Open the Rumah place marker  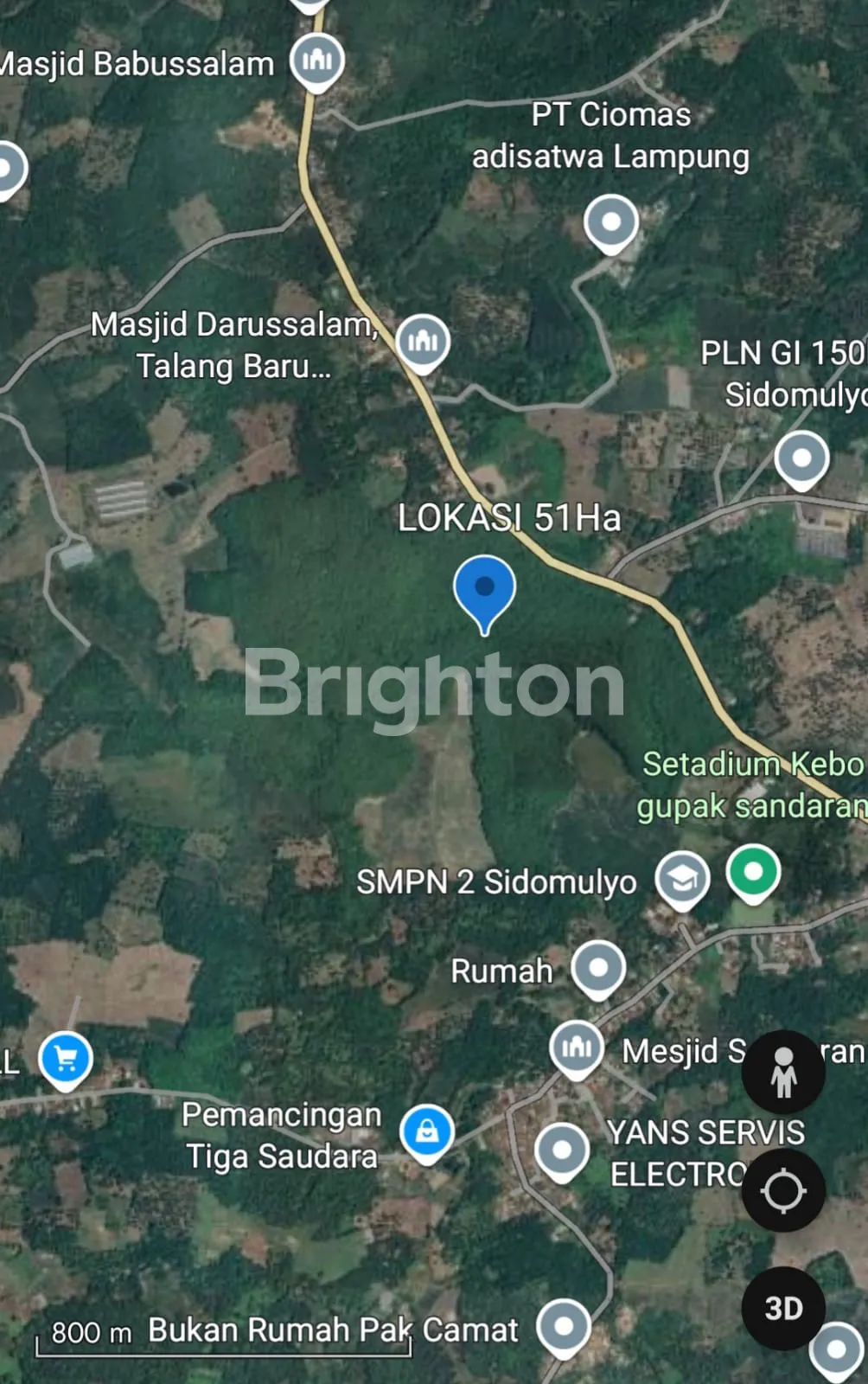point(598,967)
